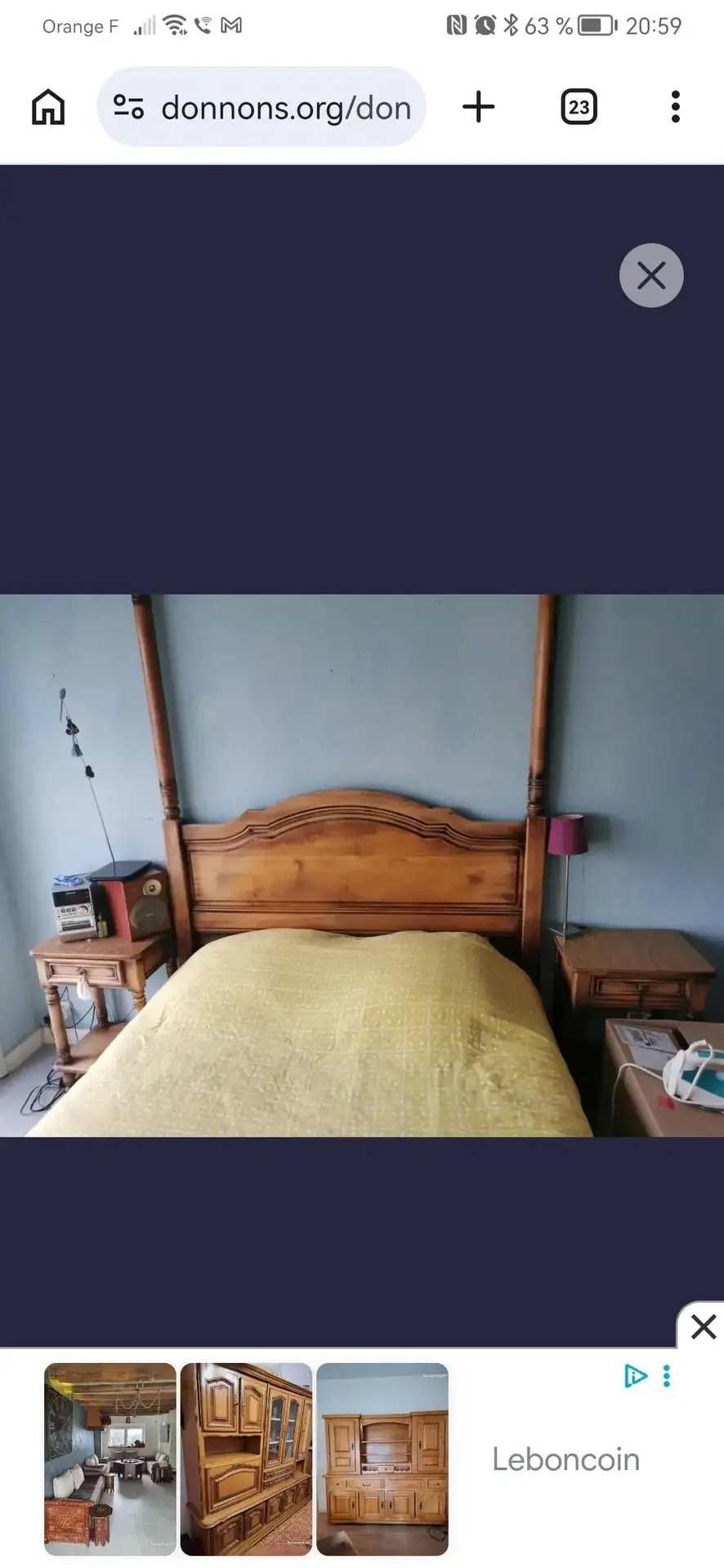Open the wooden cabinet with glass doors ad
This screenshot has height=1568, width=724.
[246, 1459]
